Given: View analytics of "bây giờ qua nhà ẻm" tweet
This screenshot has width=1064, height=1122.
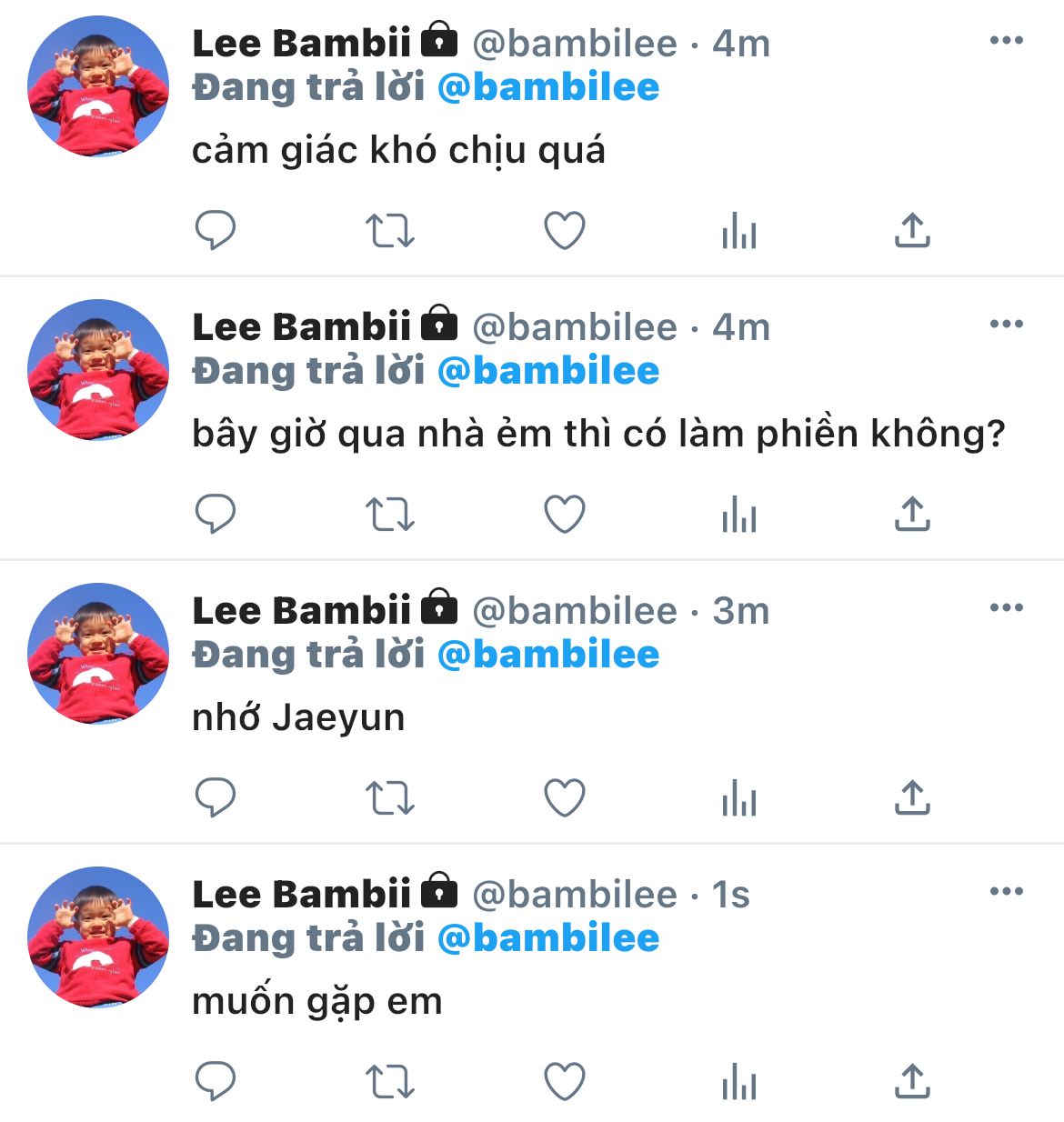Looking at the screenshot, I should [x=738, y=515].
